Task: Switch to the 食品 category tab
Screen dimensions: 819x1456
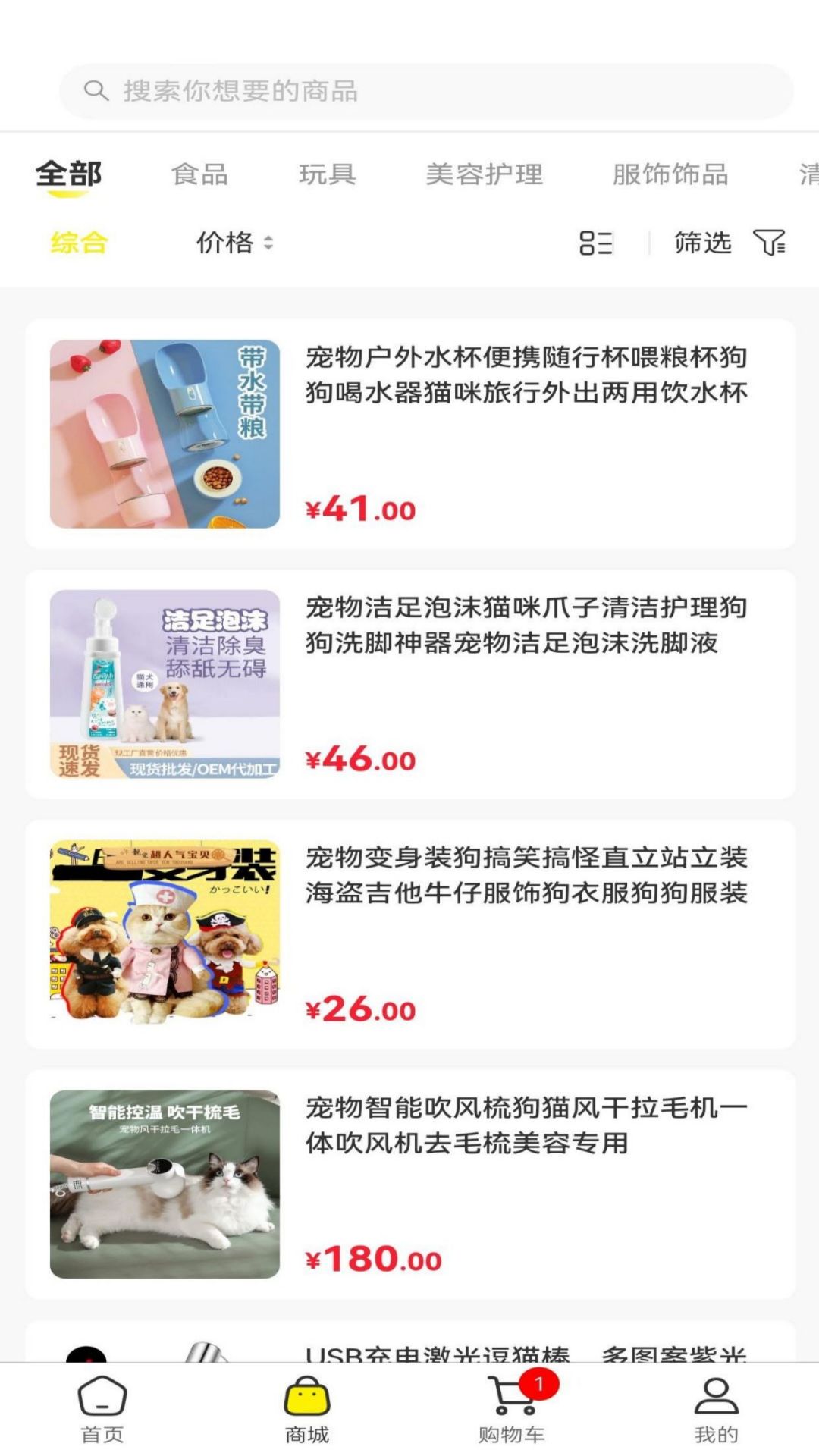Action: [x=199, y=174]
